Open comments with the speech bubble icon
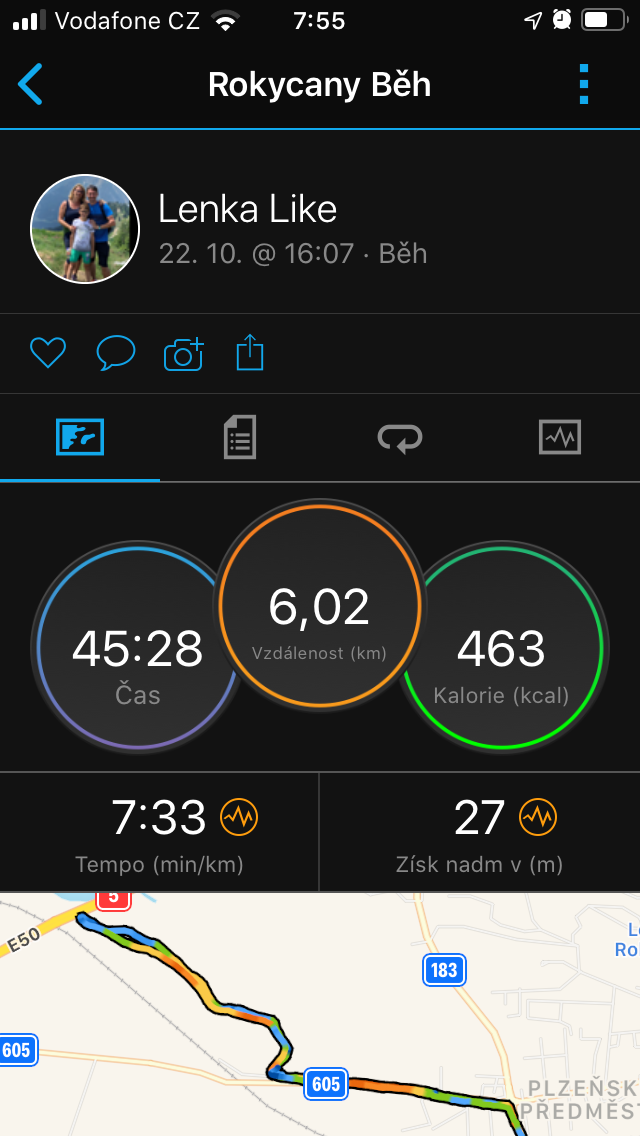640x1136 pixels. tap(116, 354)
